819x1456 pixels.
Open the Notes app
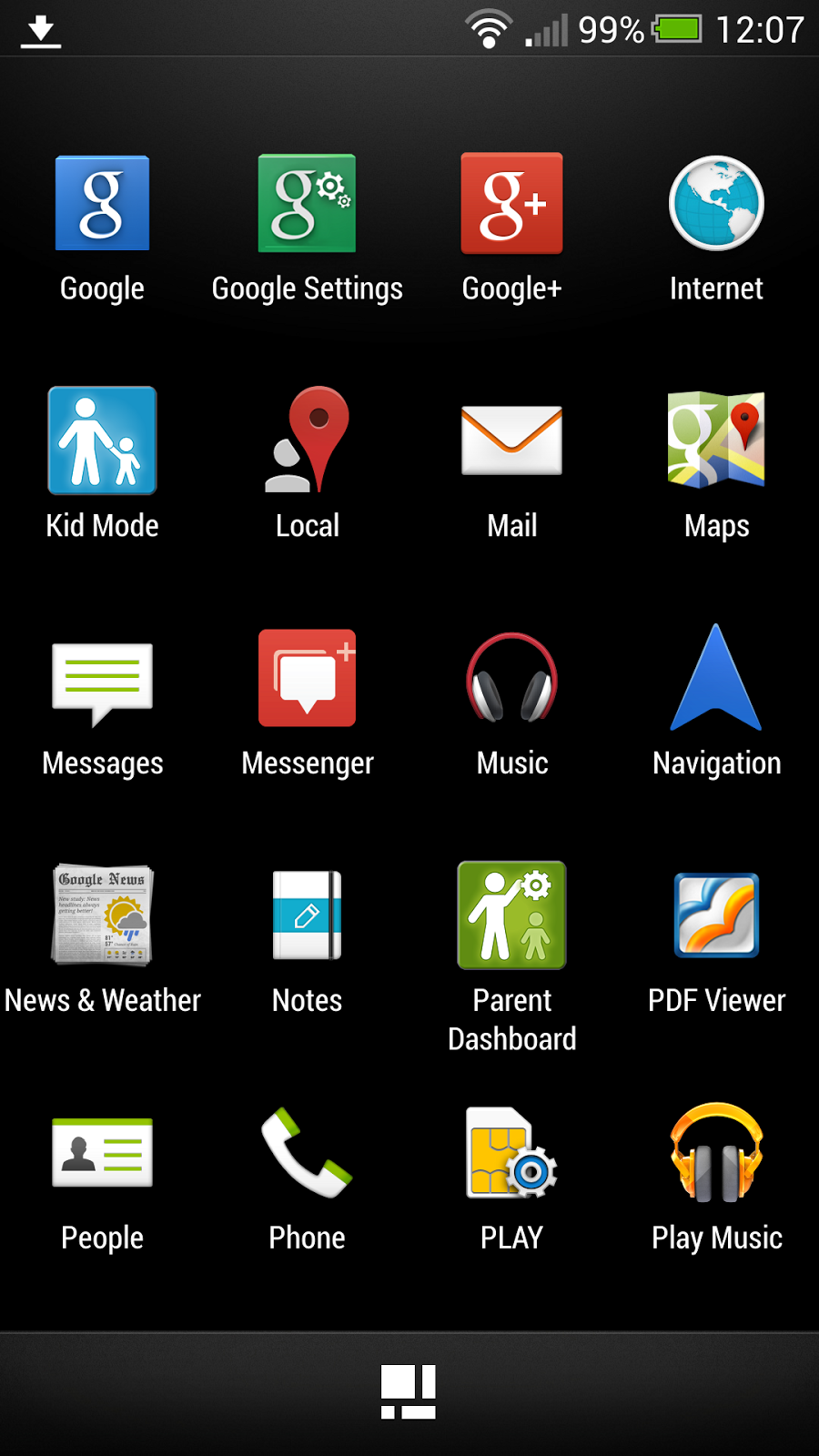tap(307, 915)
